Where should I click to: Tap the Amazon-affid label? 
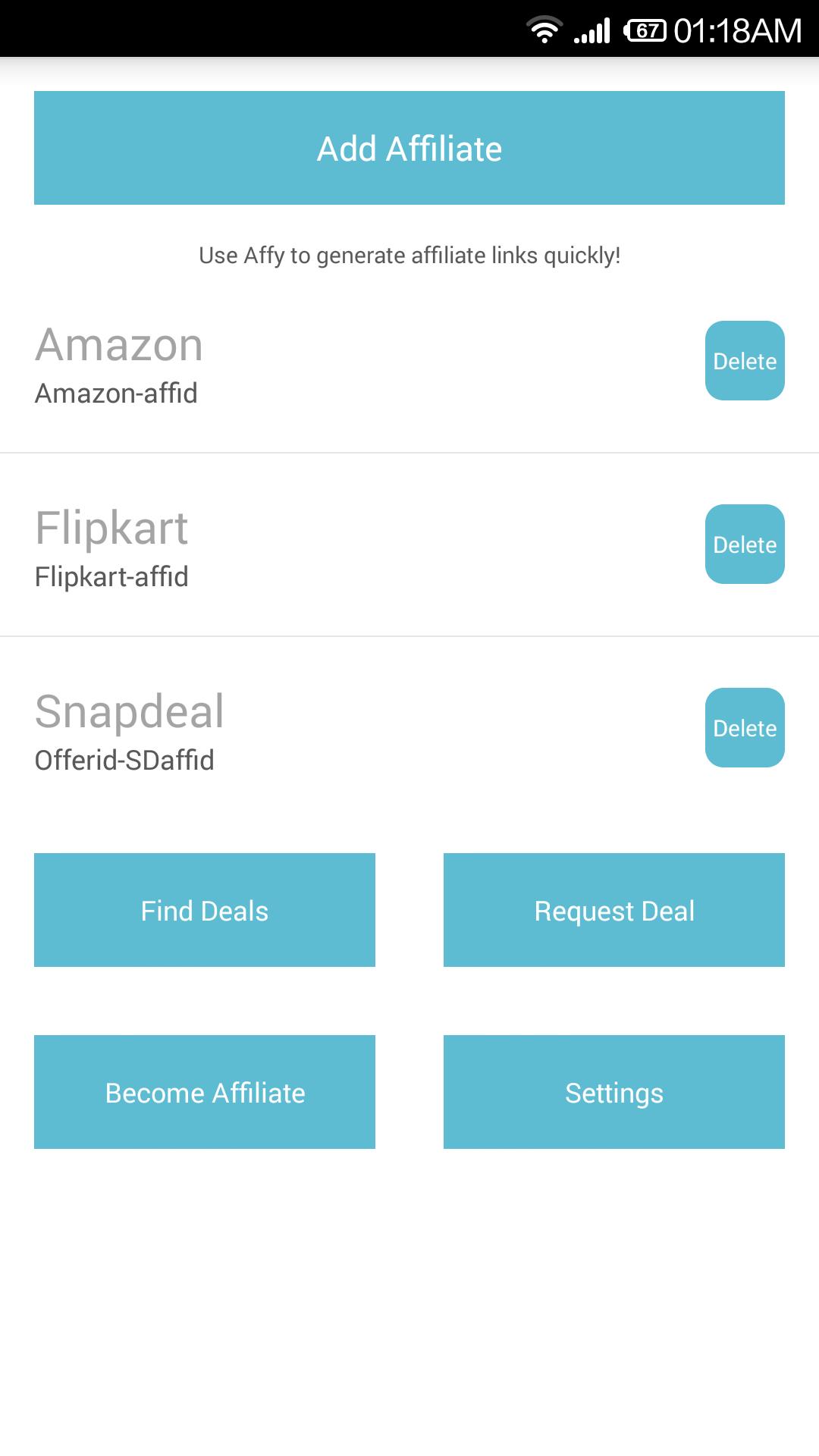(x=117, y=394)
